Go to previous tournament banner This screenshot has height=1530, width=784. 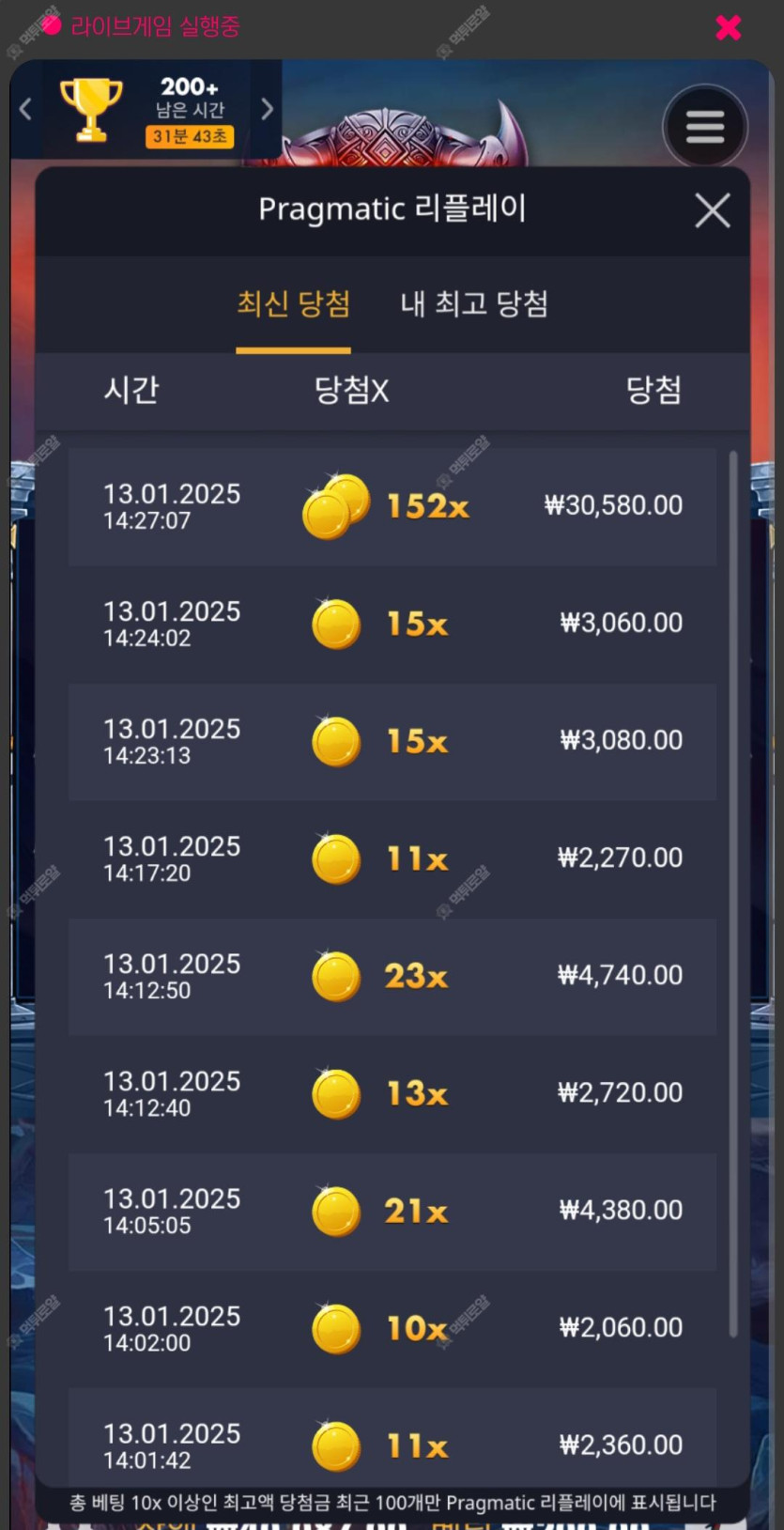pos(25,110)
